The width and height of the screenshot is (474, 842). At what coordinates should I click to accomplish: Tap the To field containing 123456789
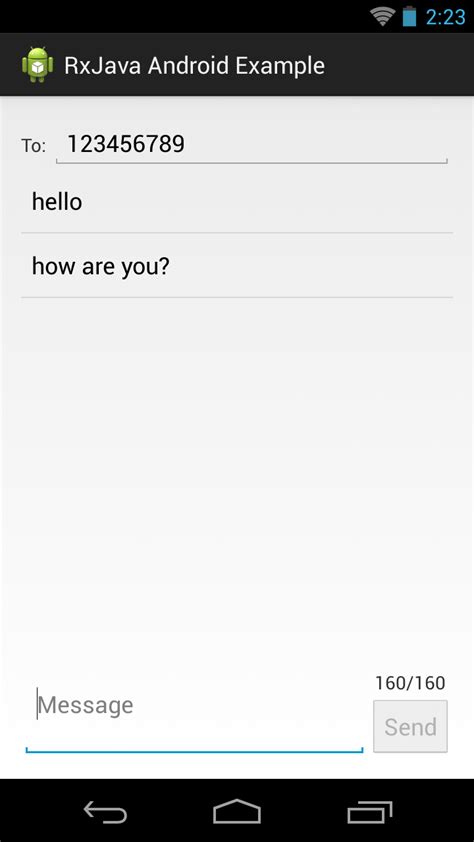coord(251,145)
